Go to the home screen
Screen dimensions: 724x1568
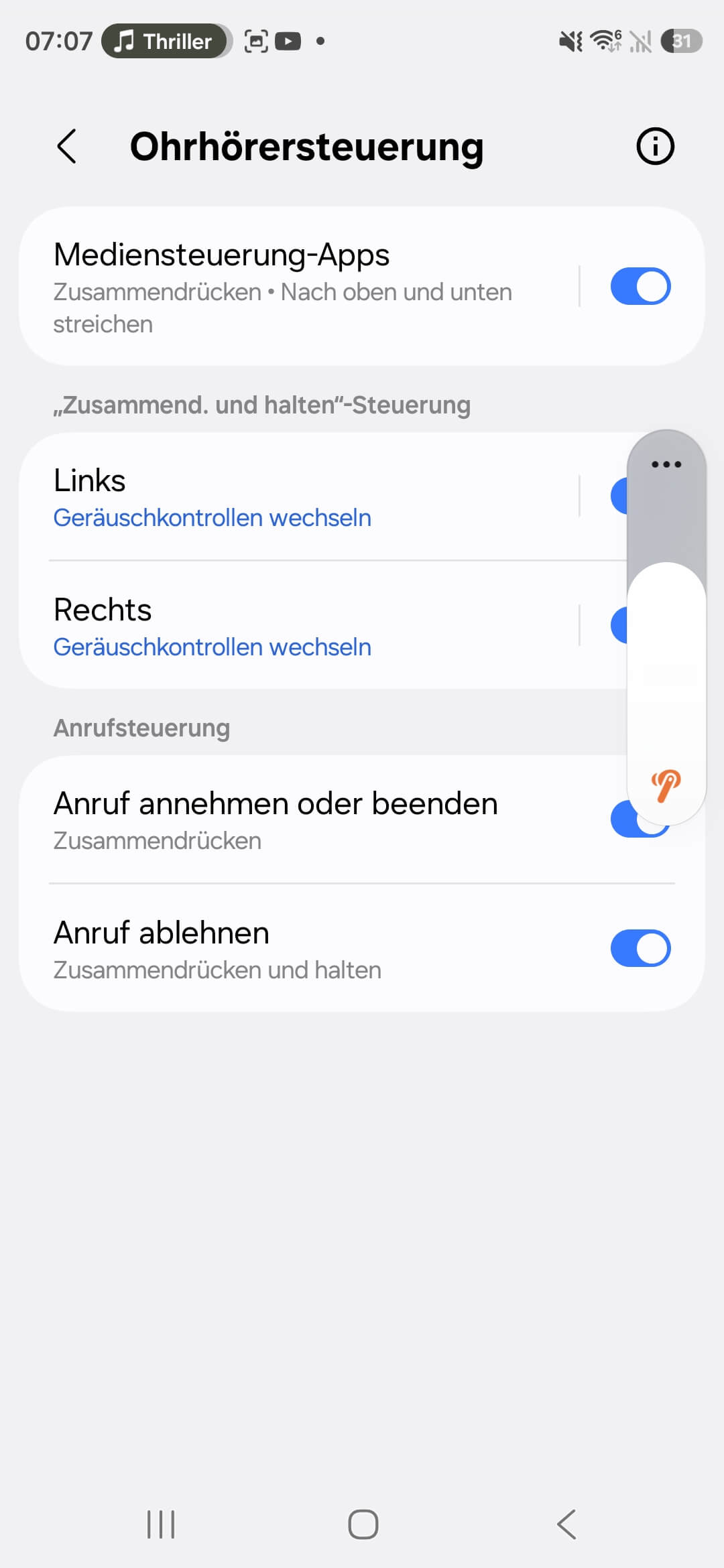[363, 1524]
